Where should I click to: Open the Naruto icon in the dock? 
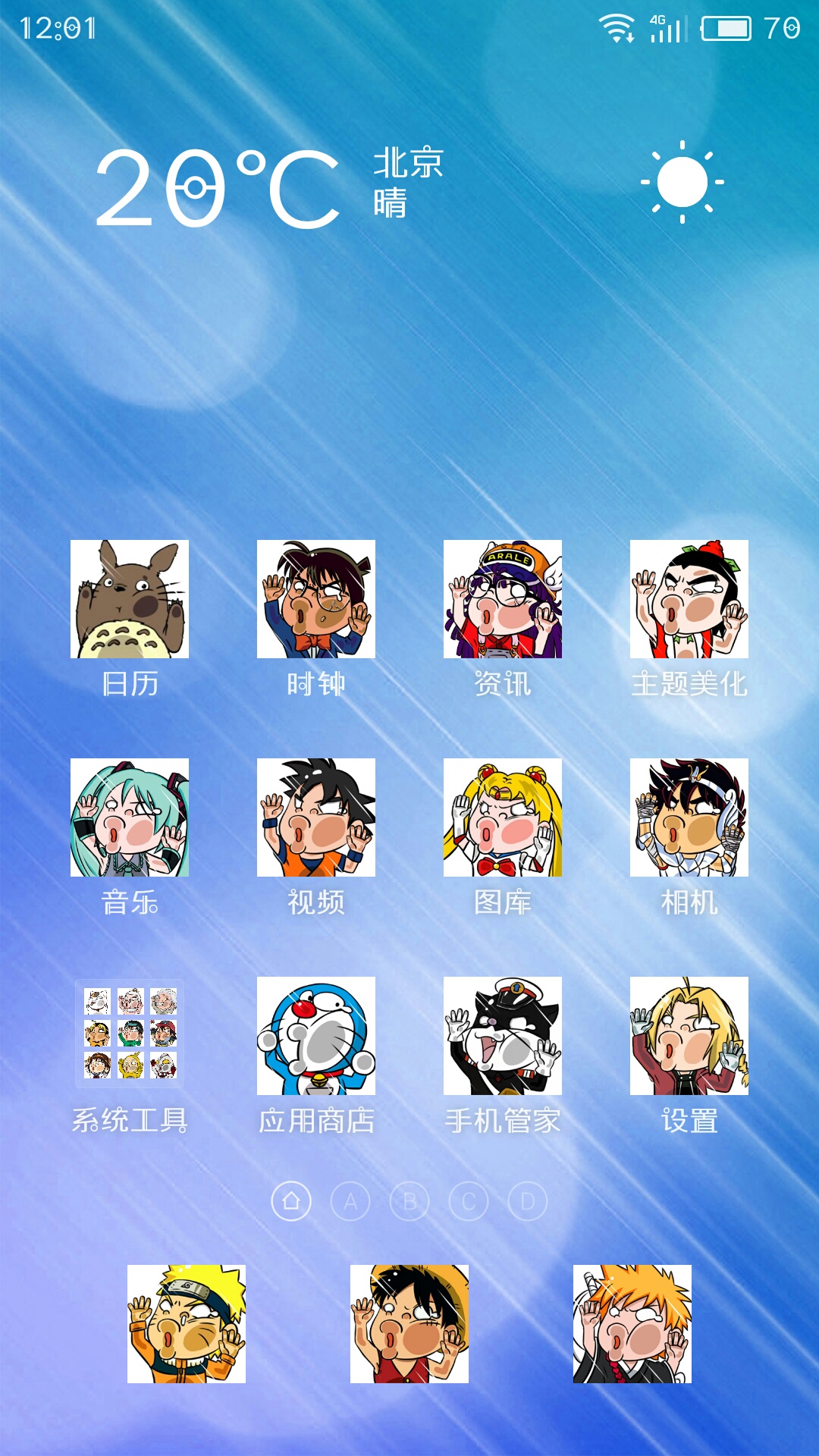(x=187, y=1324)
